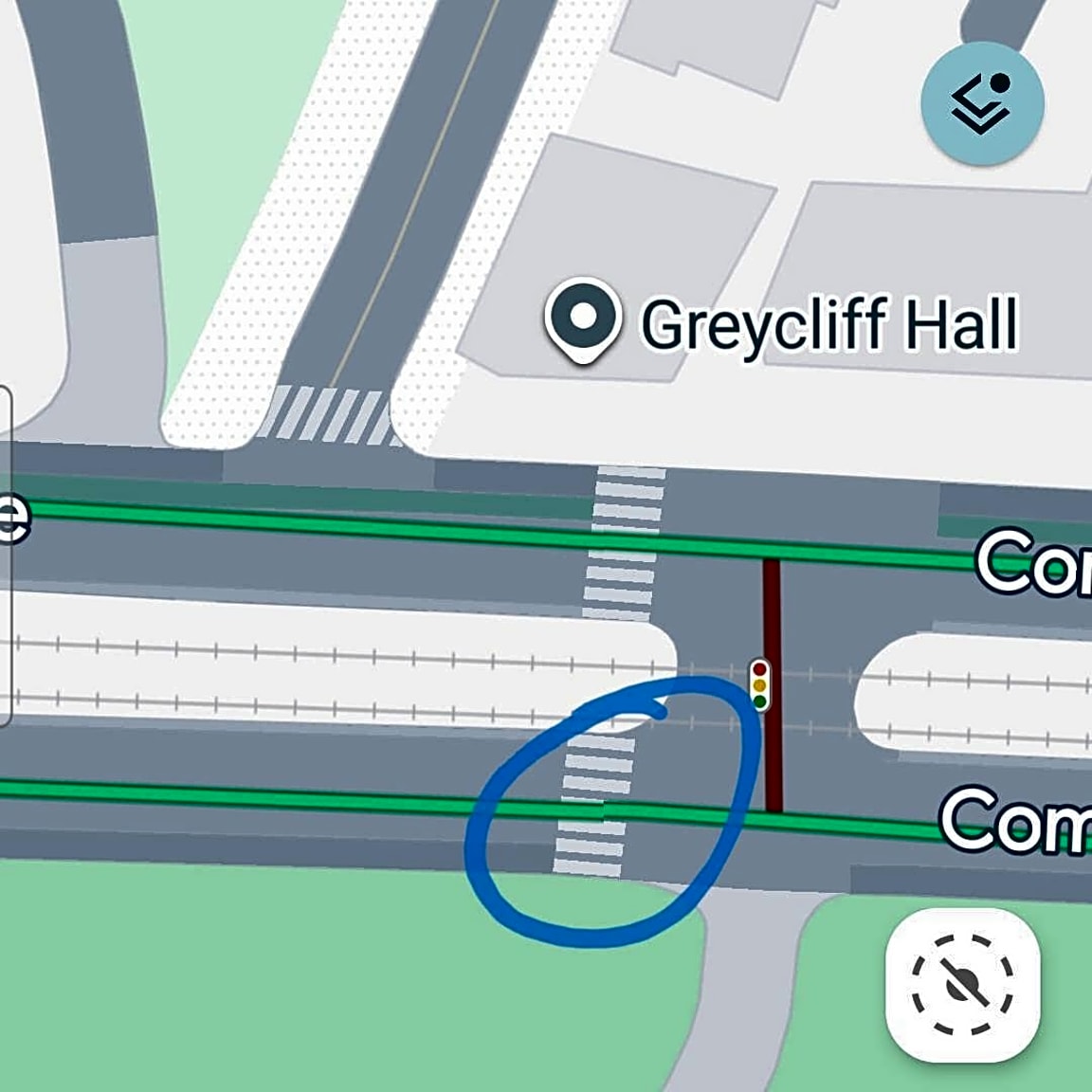Viewport: 1092px width, 1092px height.
Task: Tap the compass location button
Action: coord(962,985)
